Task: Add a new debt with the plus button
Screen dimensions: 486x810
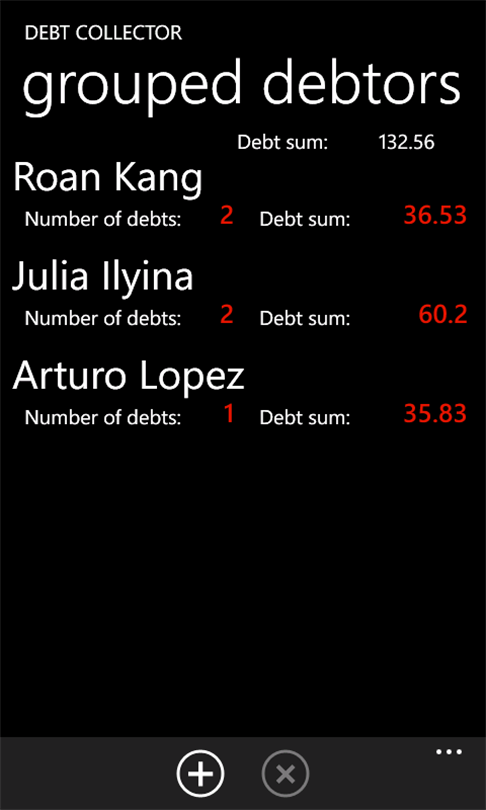Action: coord(200,774)
